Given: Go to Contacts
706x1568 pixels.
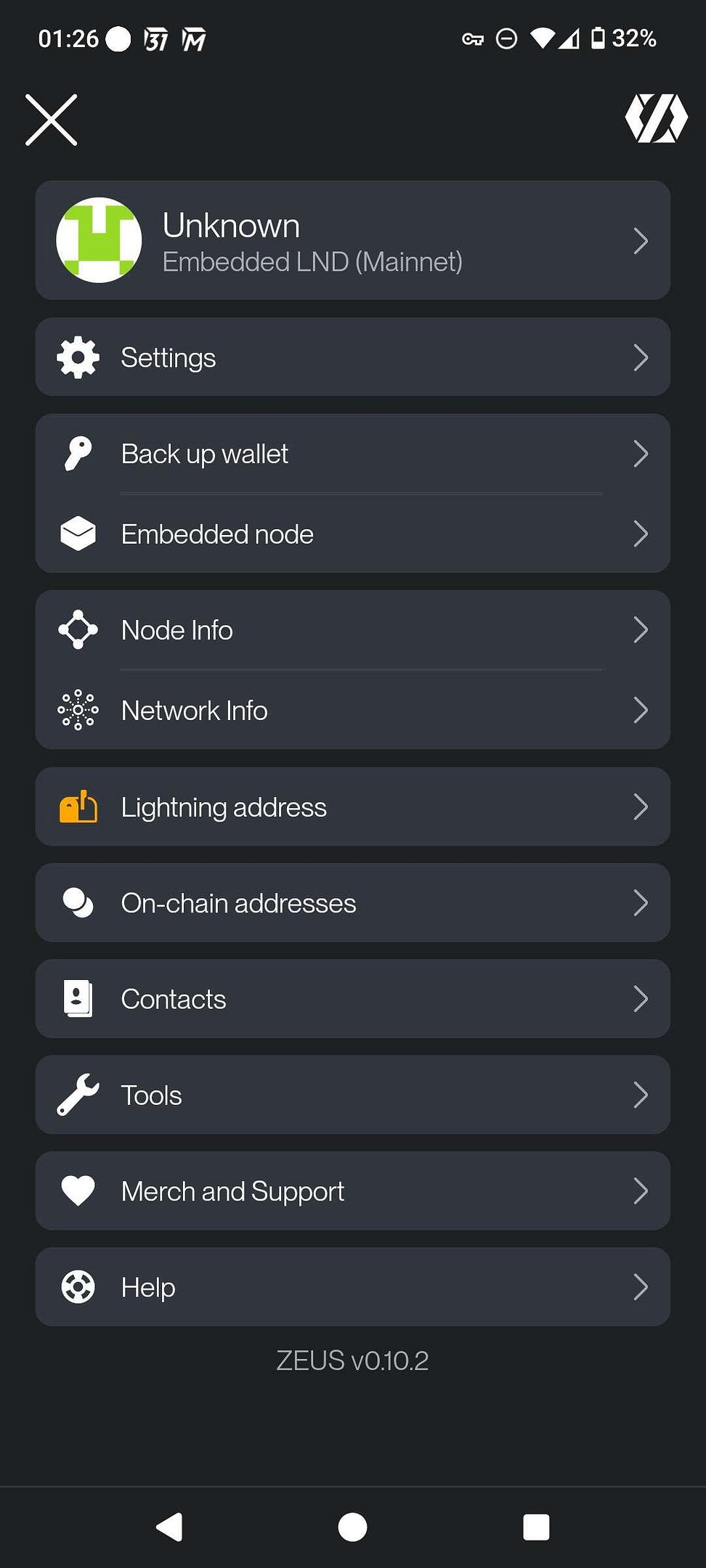Looking at the screenshot, I should point(352,999).
